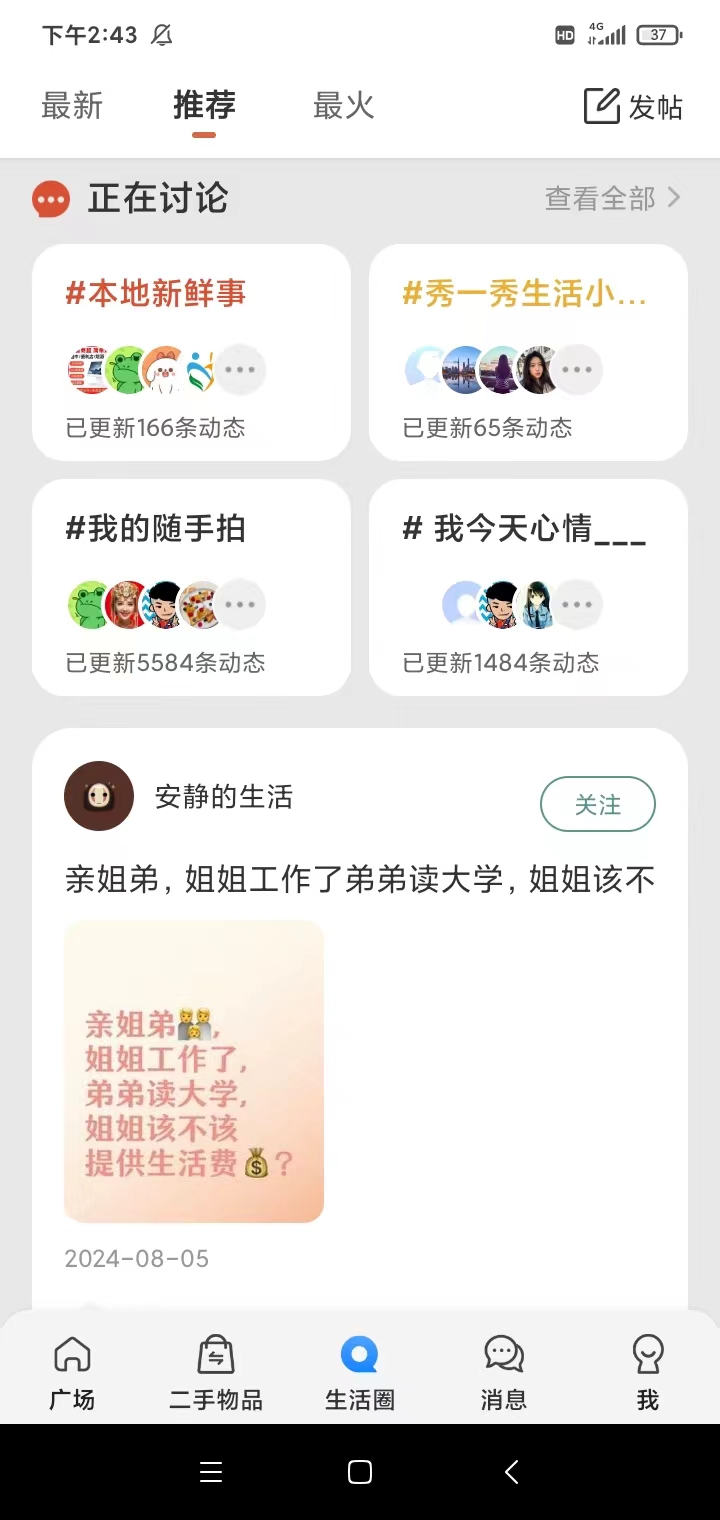Switch to the 最火 tab
This screenshot has height=1520, width=720.
[343, 105]
